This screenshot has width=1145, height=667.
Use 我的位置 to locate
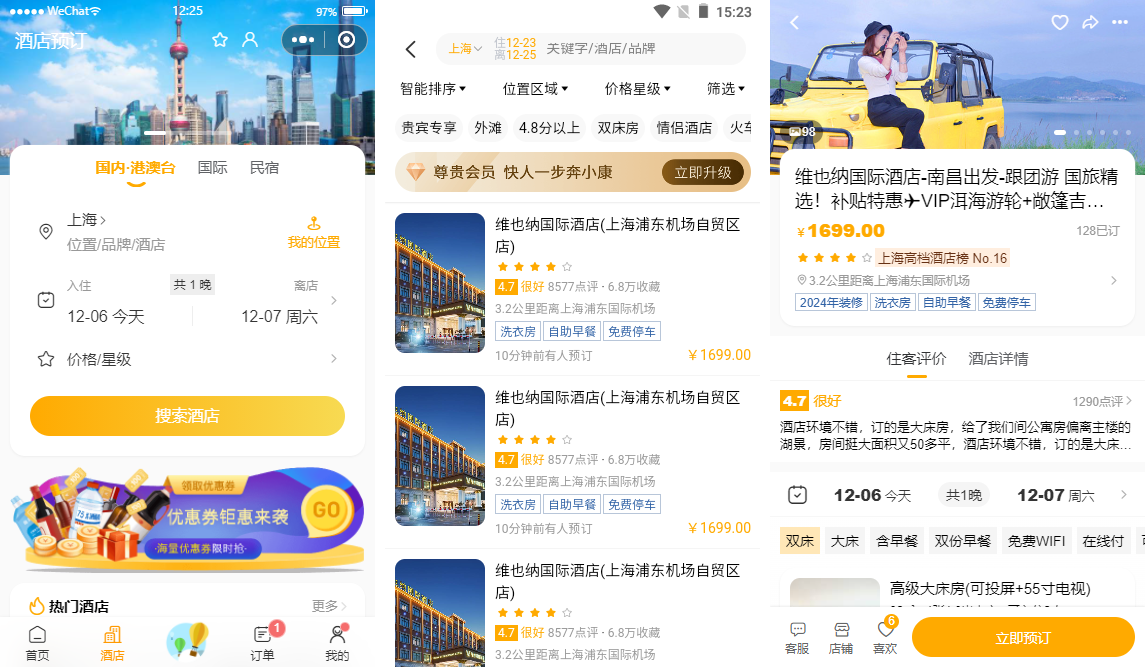click(x=313, y=232)
